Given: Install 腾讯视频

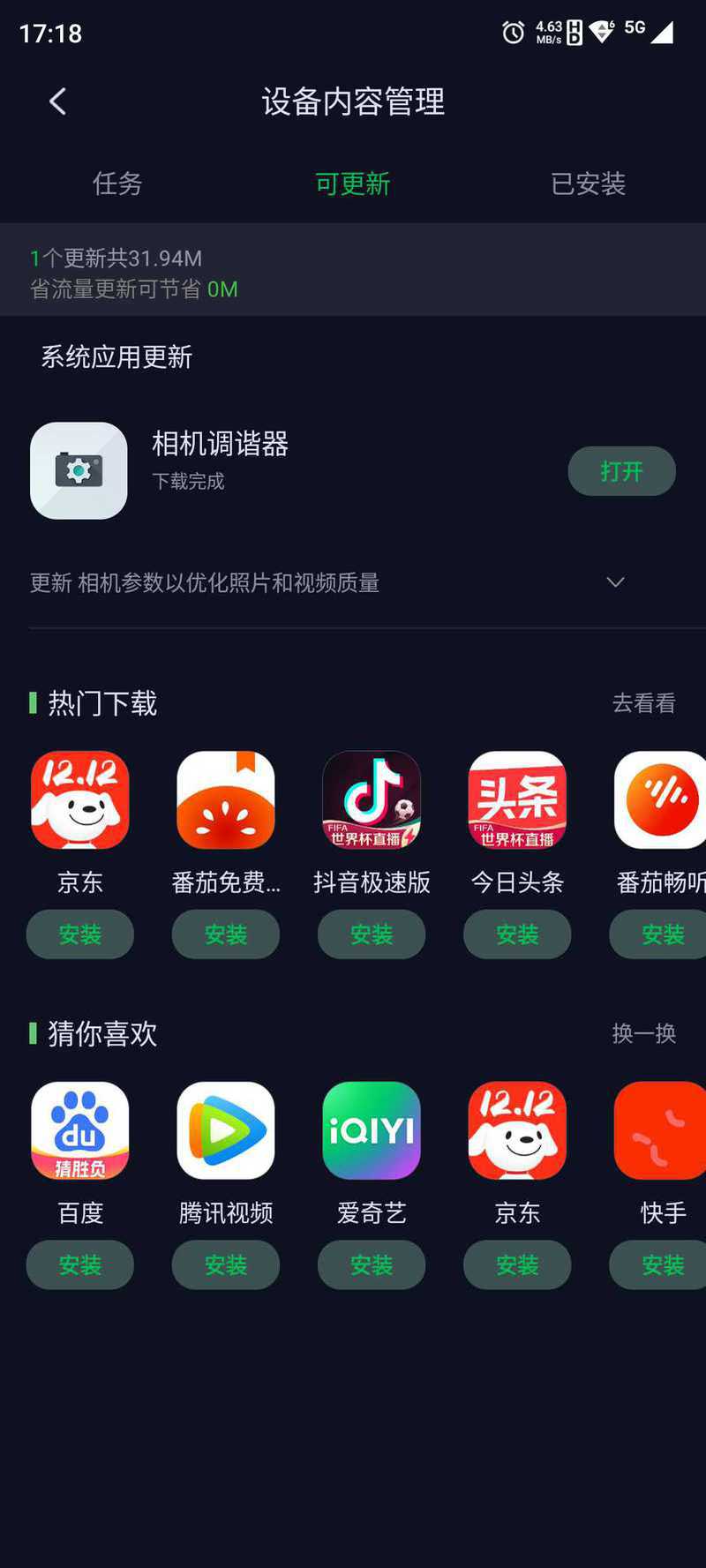Looking at the screenshot, I should click(226, 1265).
